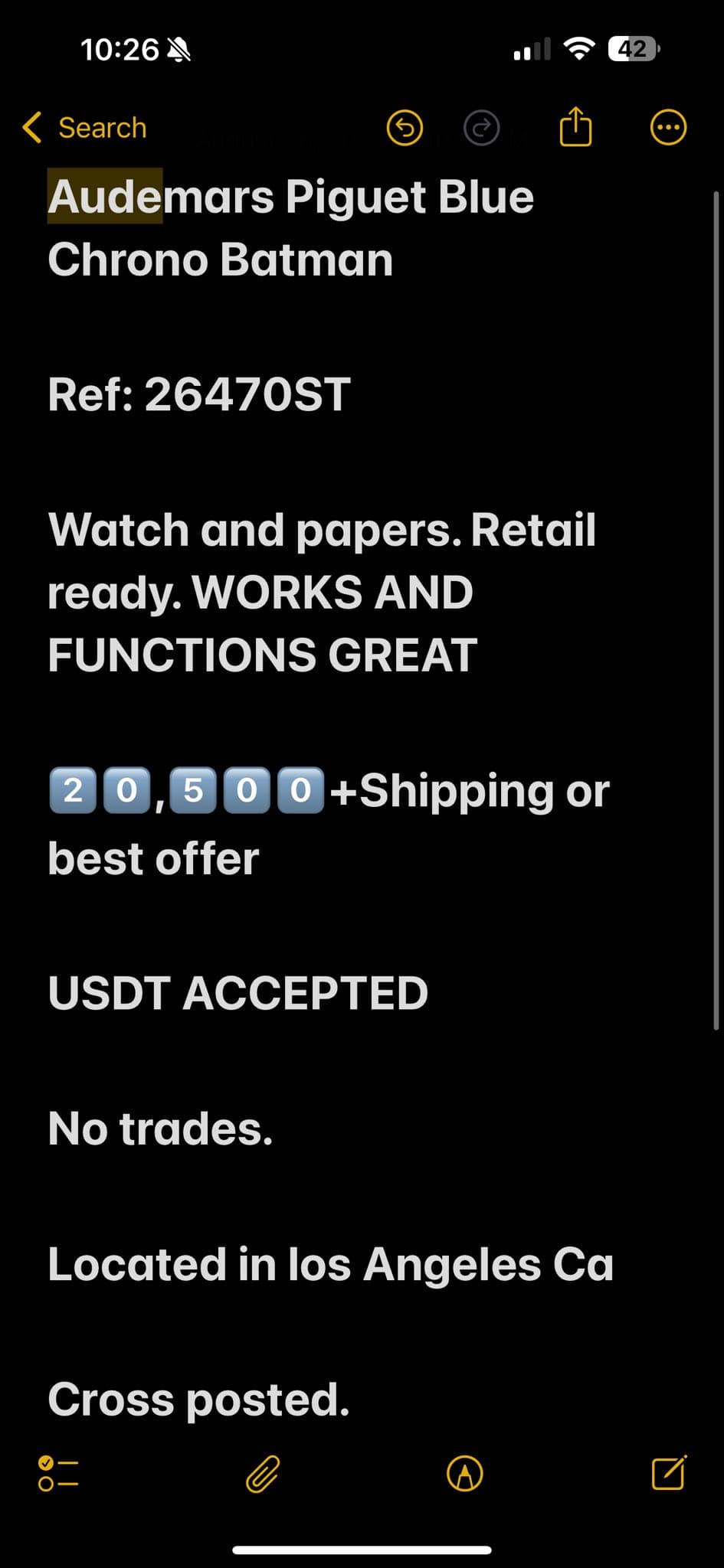724x1568 pixels.
Task: Open the markup pen tool
Action: point(465,1473)
